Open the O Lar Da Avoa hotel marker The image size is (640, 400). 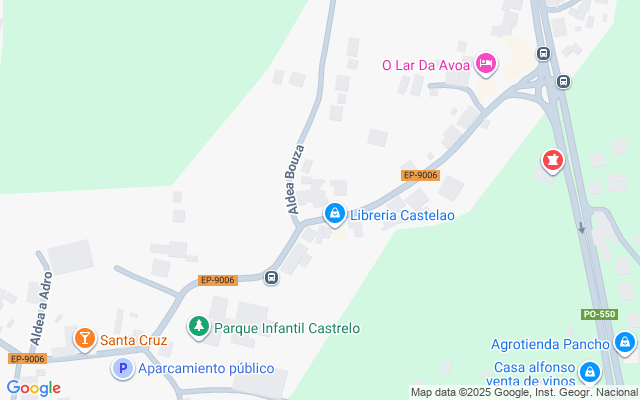tap(486, 65)
